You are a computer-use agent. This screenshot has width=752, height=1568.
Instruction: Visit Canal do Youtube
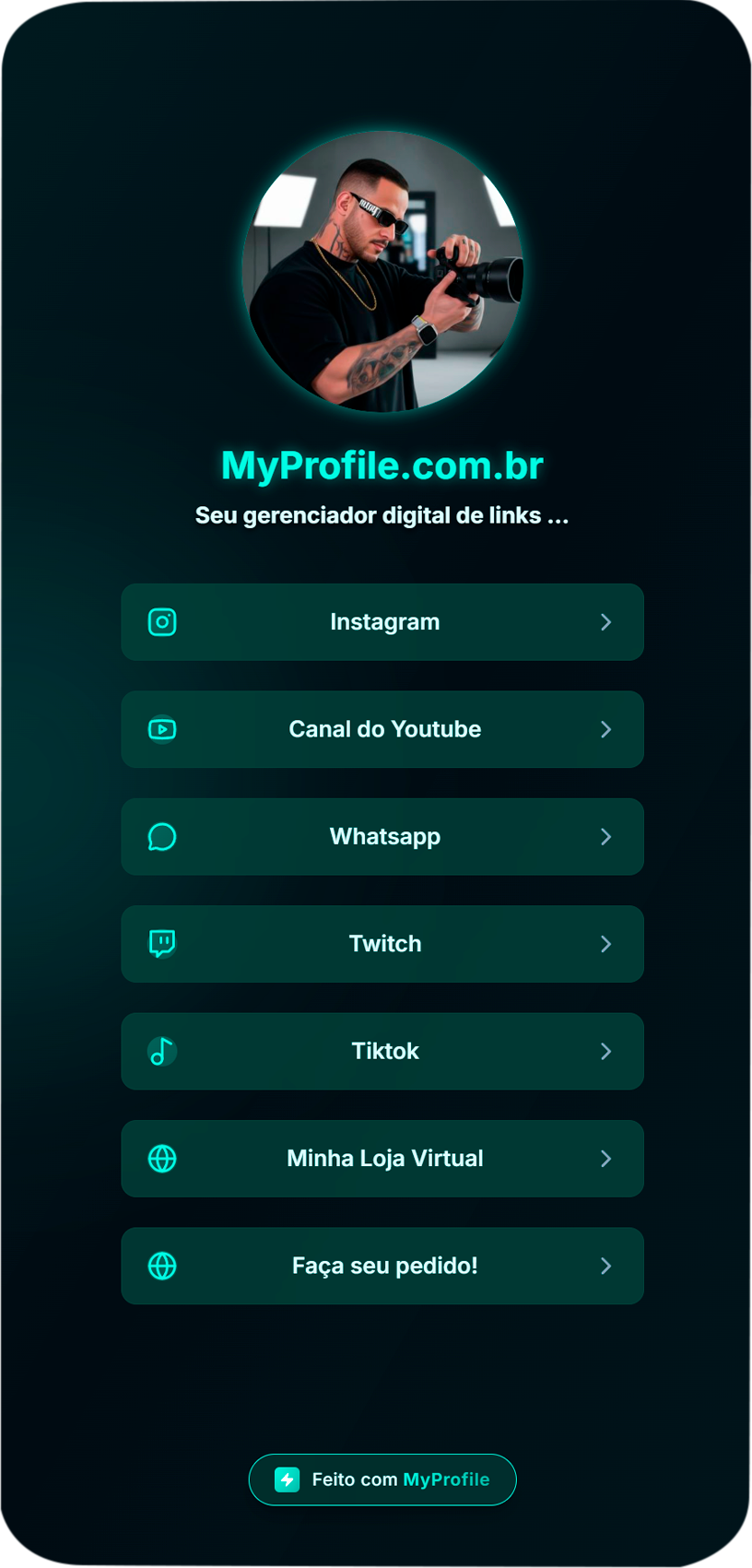[382, 729]
